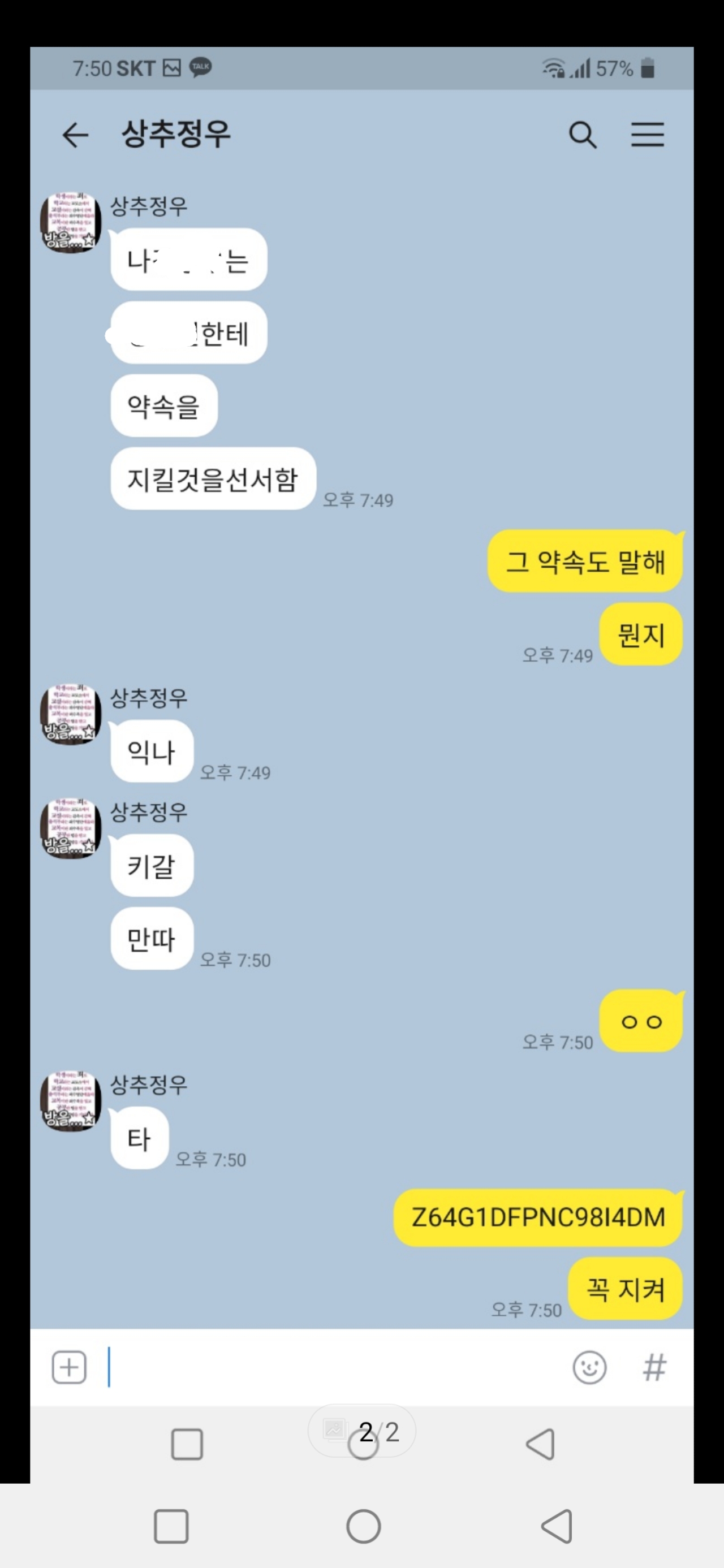Search within this chat conversation
Viewport: 724px width, 1568px height.
pos(583,135)
